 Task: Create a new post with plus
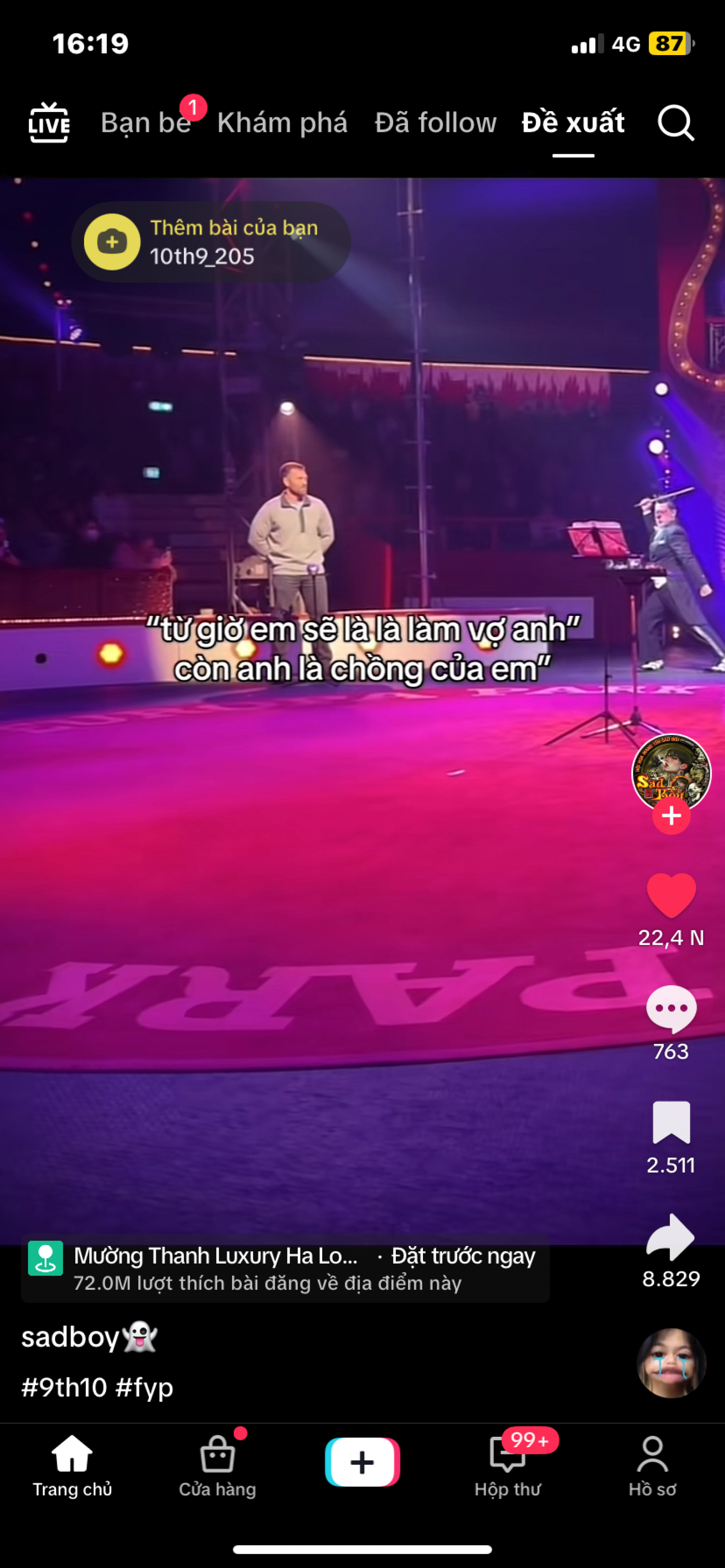(362, 1462)
